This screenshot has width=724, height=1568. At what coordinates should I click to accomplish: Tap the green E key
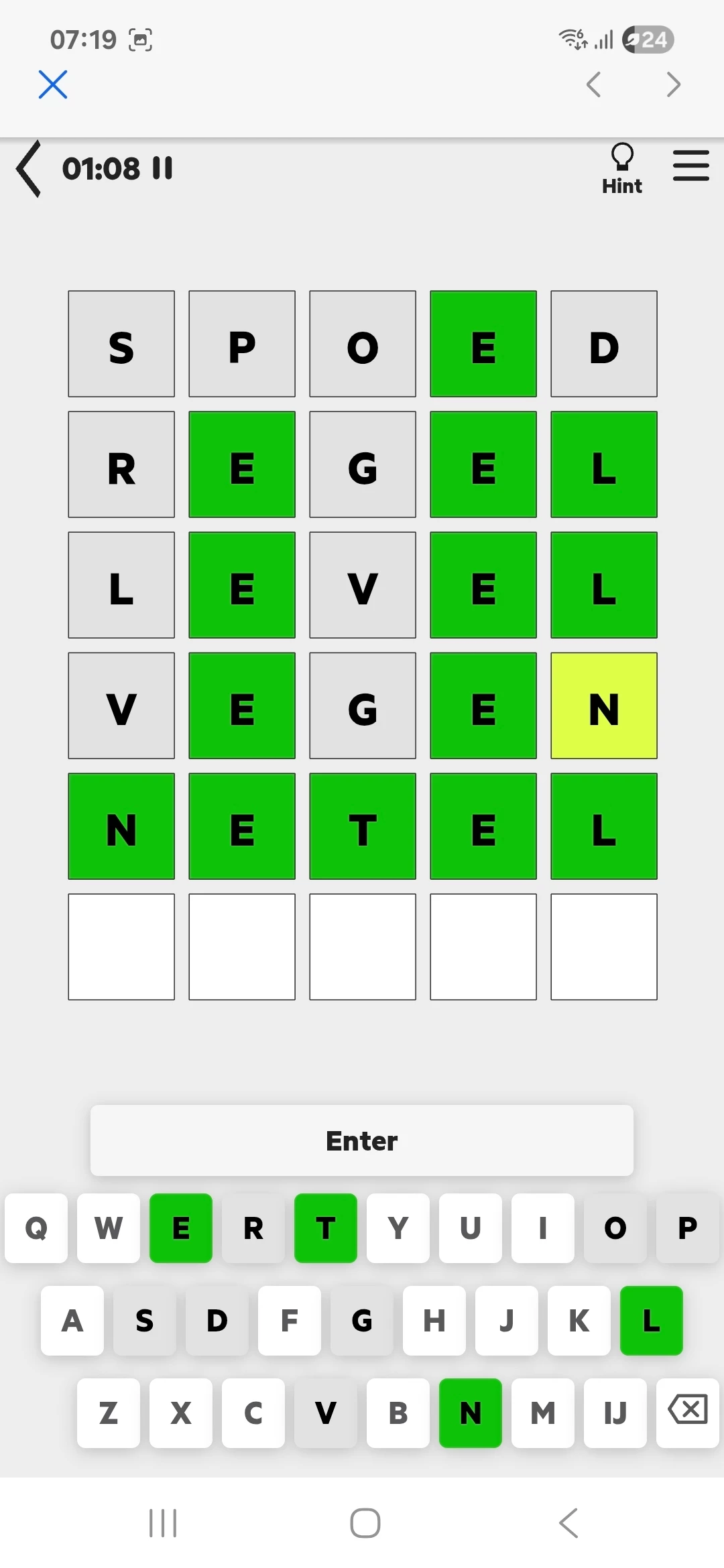[x=181, y=1228]
